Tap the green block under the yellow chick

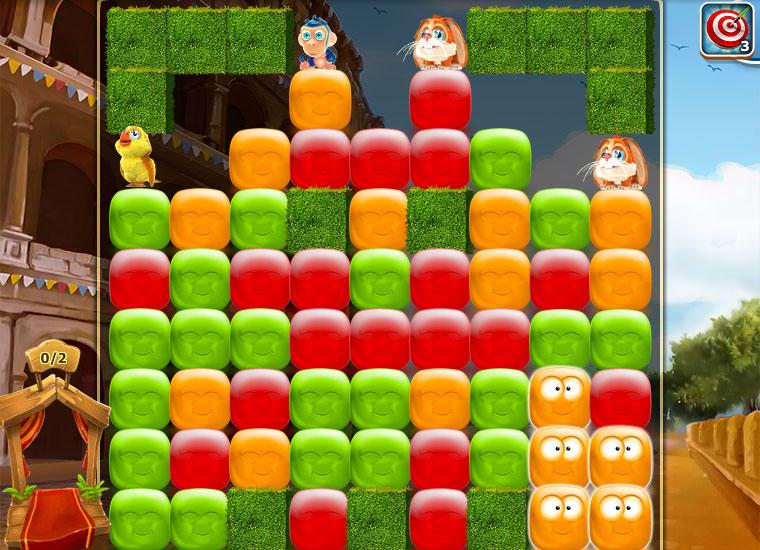[x=139, y=218]
